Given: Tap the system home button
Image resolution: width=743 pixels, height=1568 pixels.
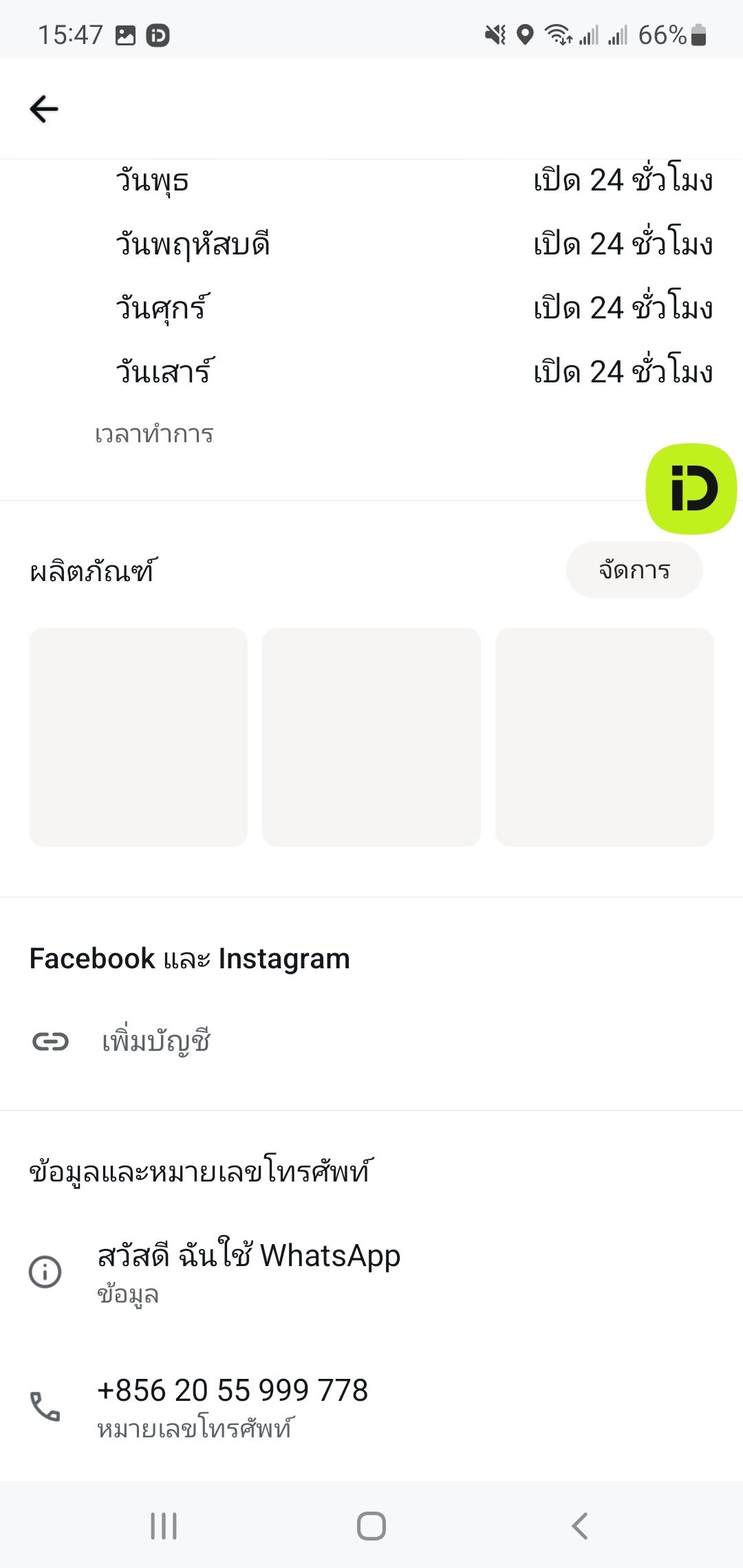Looking at the screenshot, I should pos(371,1525).
